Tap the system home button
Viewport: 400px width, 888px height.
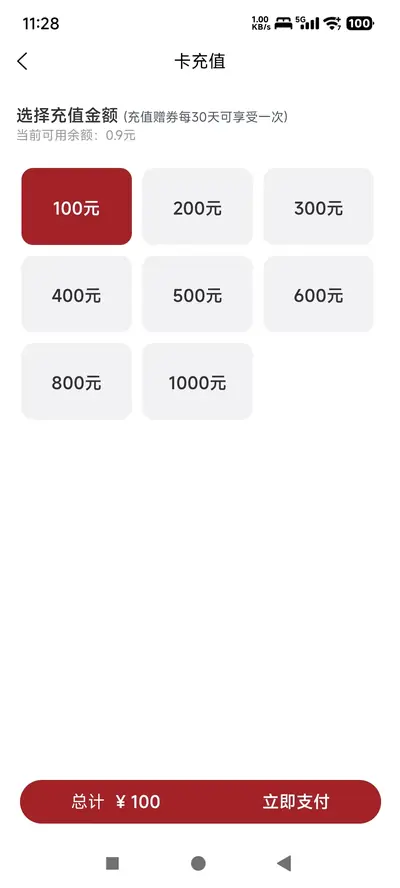[x=198, y=863]
